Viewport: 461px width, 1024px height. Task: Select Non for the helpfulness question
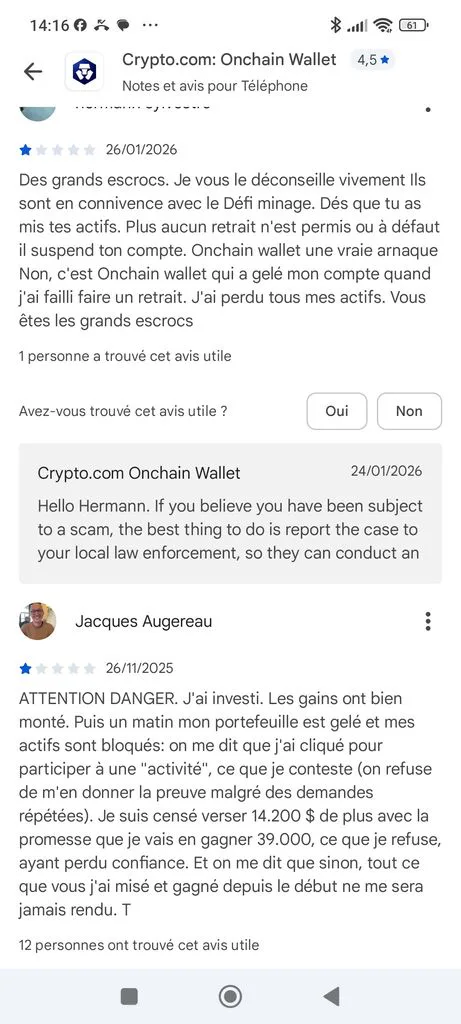tap(409, 411)
